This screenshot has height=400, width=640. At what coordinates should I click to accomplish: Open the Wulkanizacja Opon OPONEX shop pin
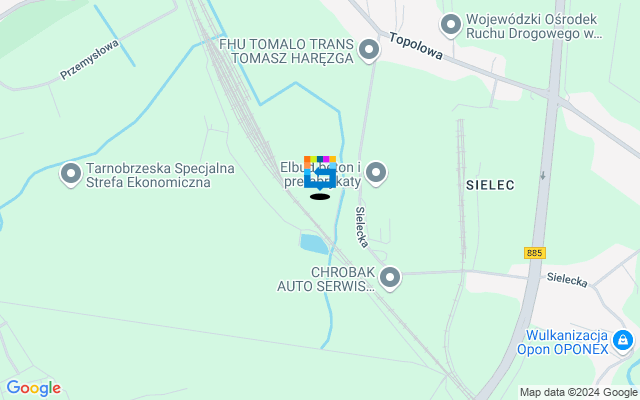click(x=623, y=341)
